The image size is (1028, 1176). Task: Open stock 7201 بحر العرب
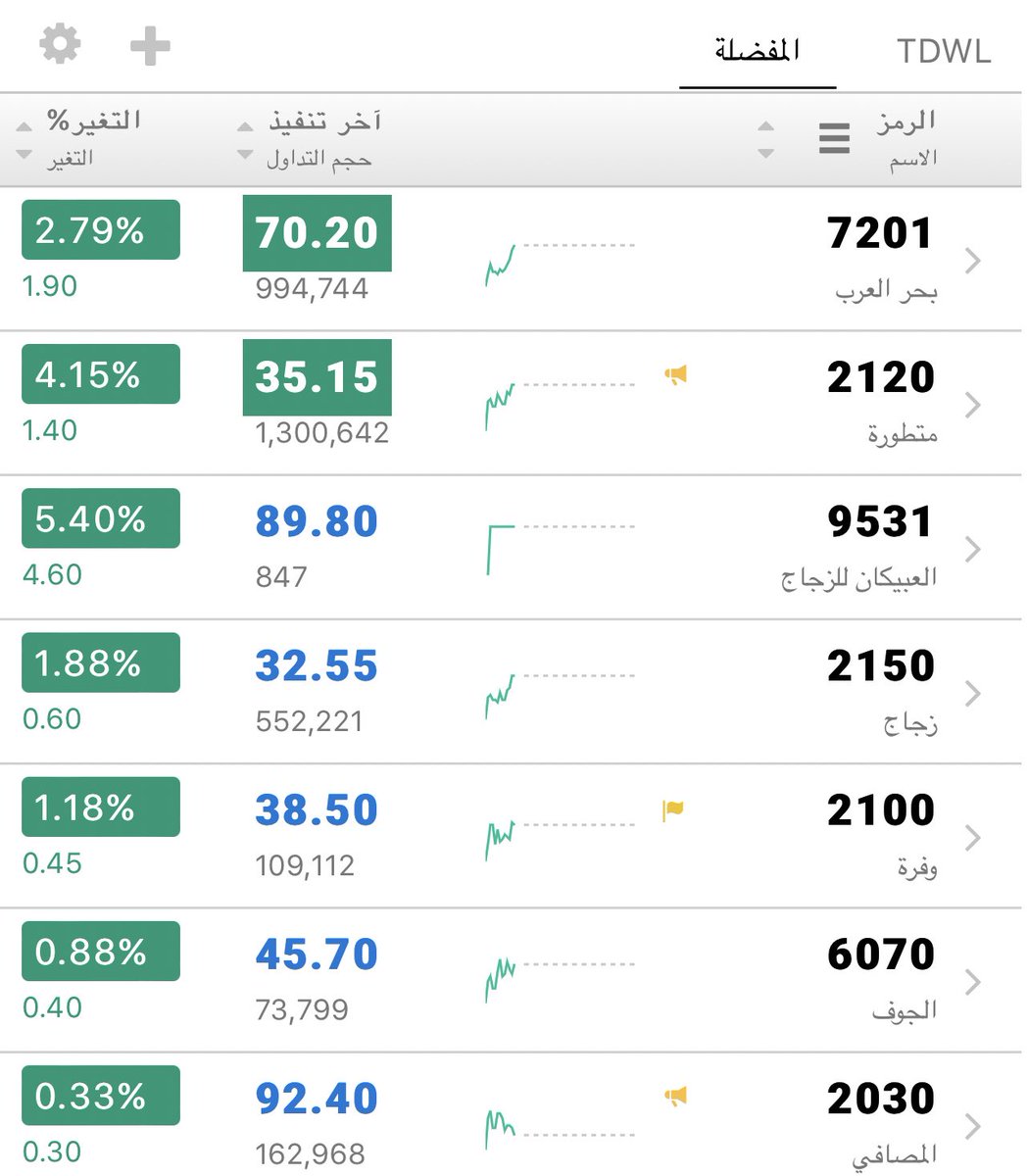point(880,259)
